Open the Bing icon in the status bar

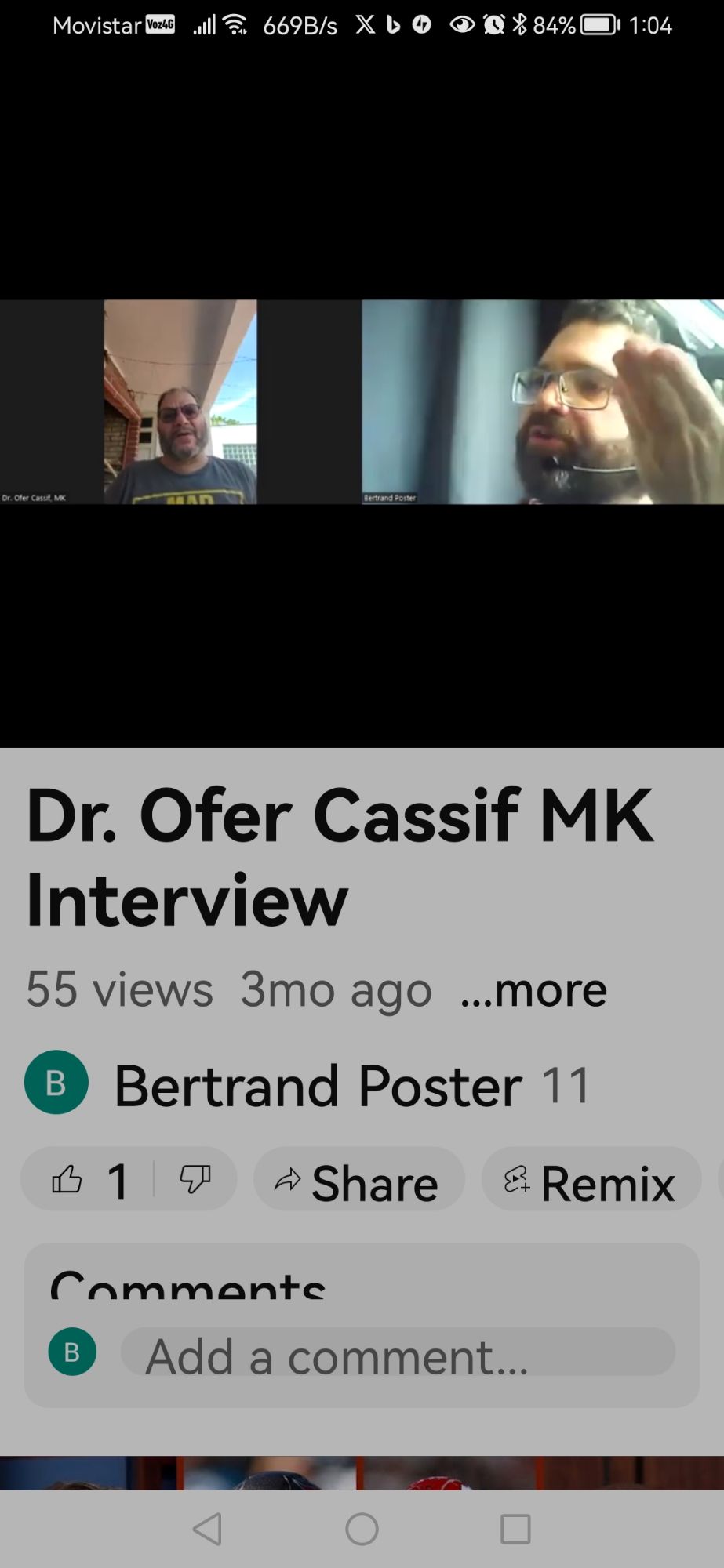point(394,25)
